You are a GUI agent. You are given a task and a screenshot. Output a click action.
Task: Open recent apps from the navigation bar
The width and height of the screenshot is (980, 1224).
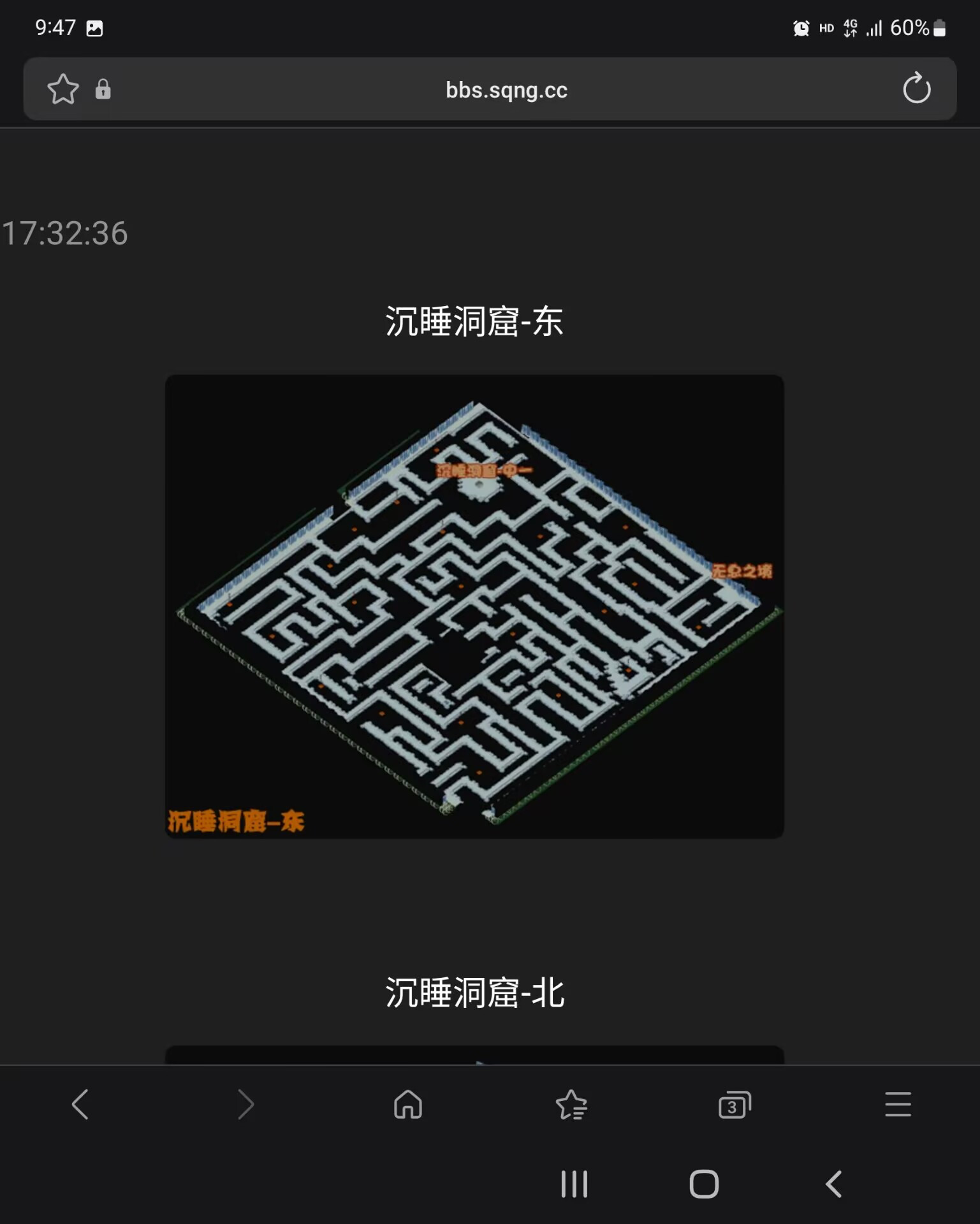point(574,1184)
